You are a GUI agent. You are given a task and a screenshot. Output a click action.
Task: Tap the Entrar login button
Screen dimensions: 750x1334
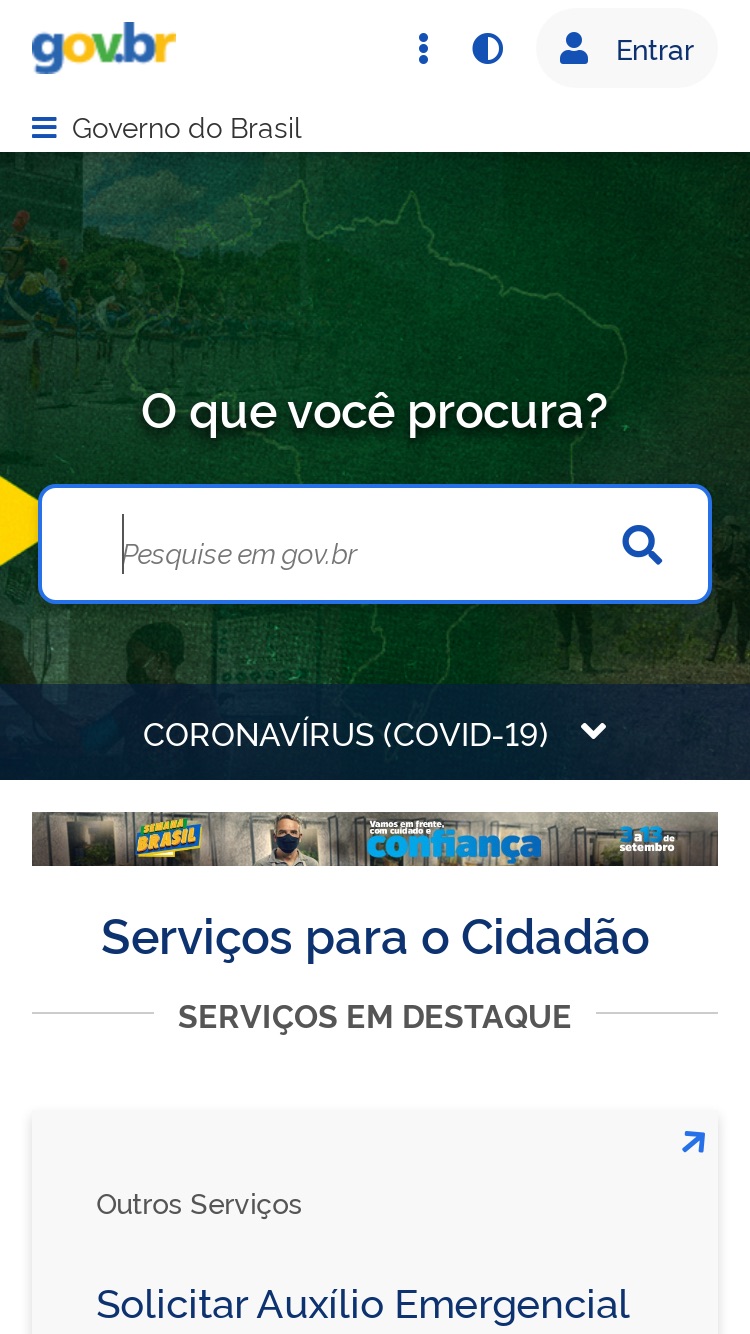pyautogui.click(x=627, y=48)
